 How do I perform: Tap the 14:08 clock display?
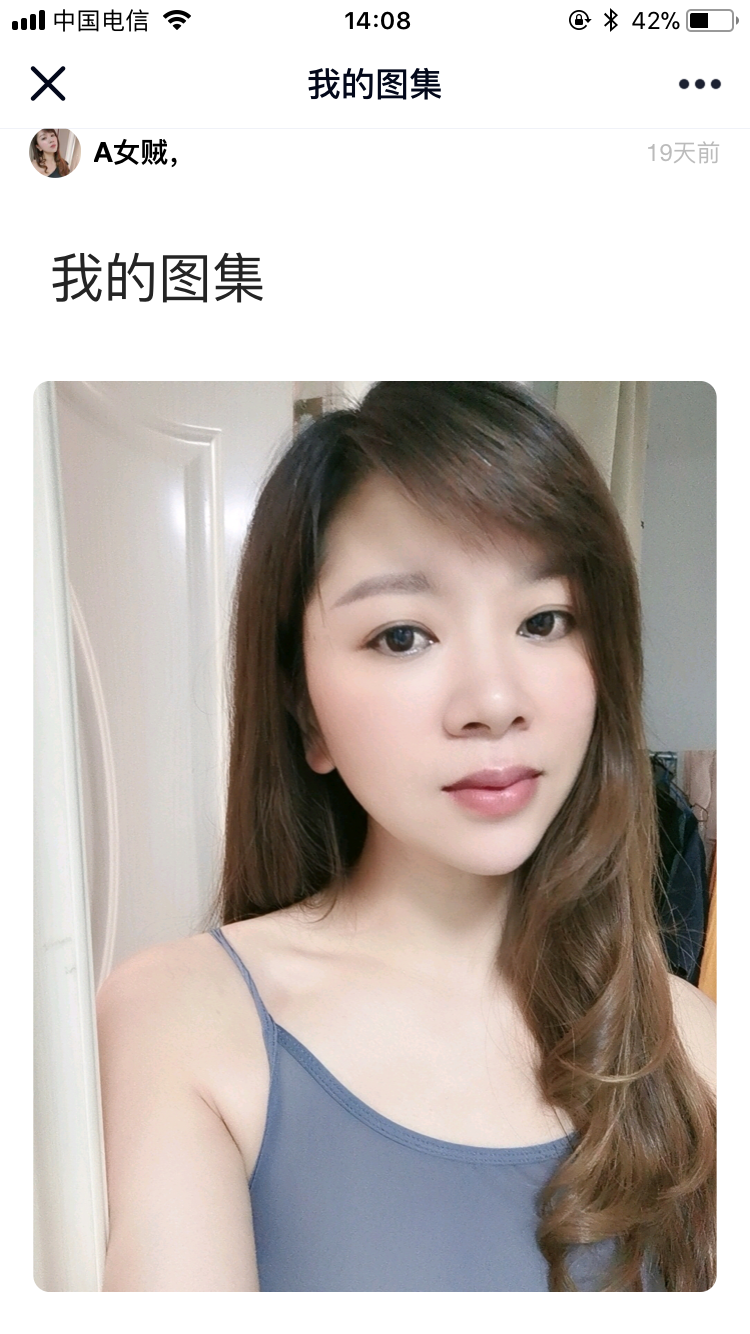click(x=375, y=20)
